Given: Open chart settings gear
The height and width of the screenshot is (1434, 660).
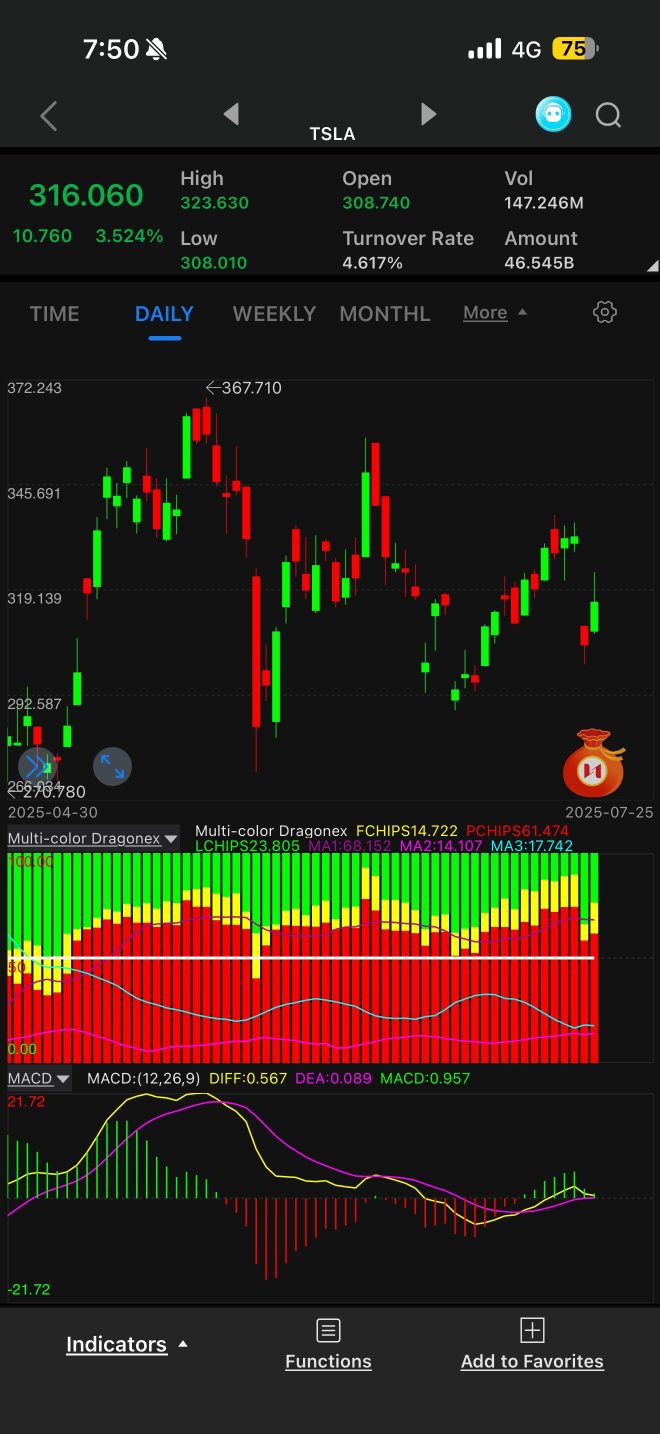Looking at the screenshot, I should click(604, 313).
